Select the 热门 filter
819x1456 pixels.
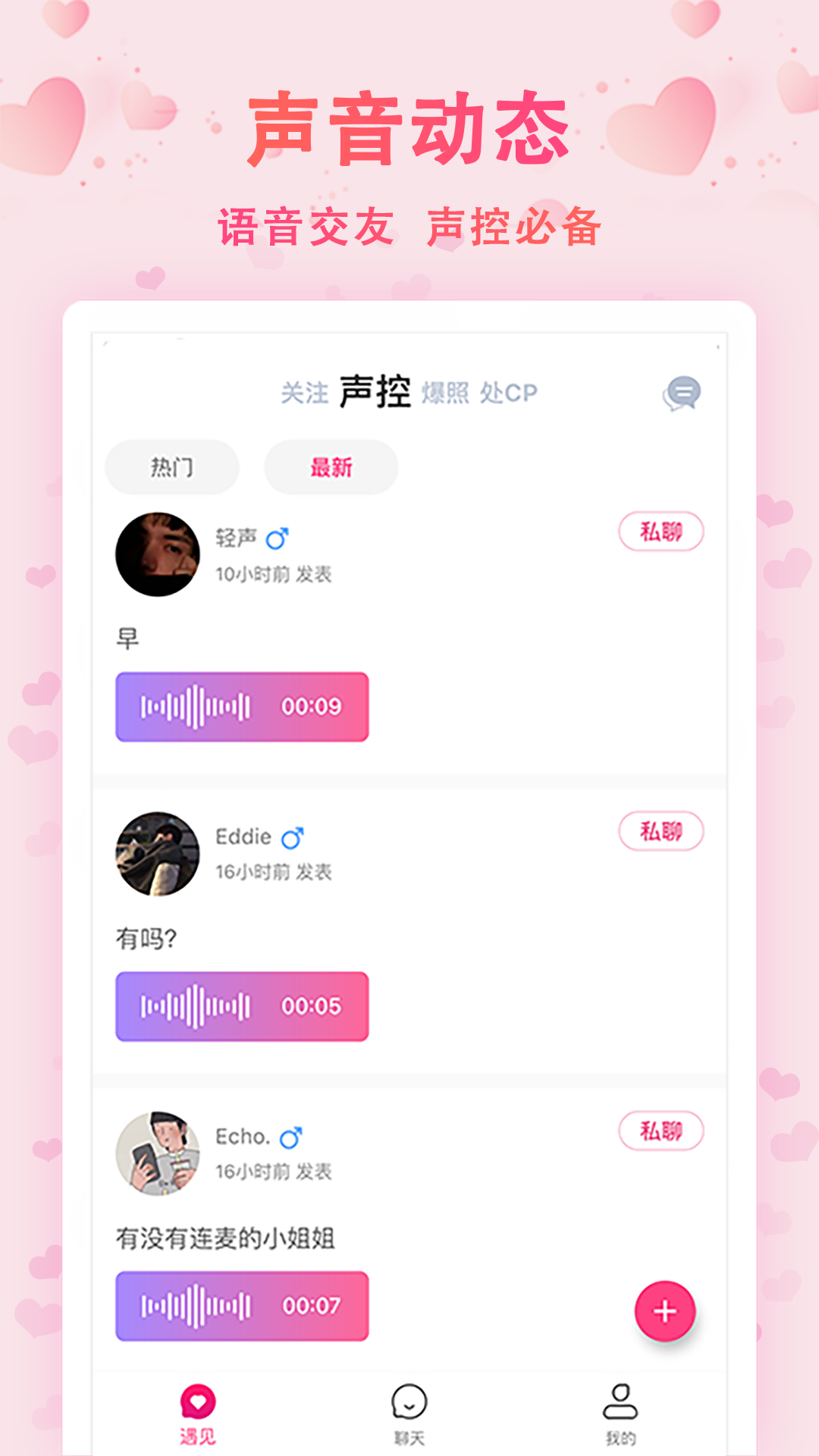171,468
